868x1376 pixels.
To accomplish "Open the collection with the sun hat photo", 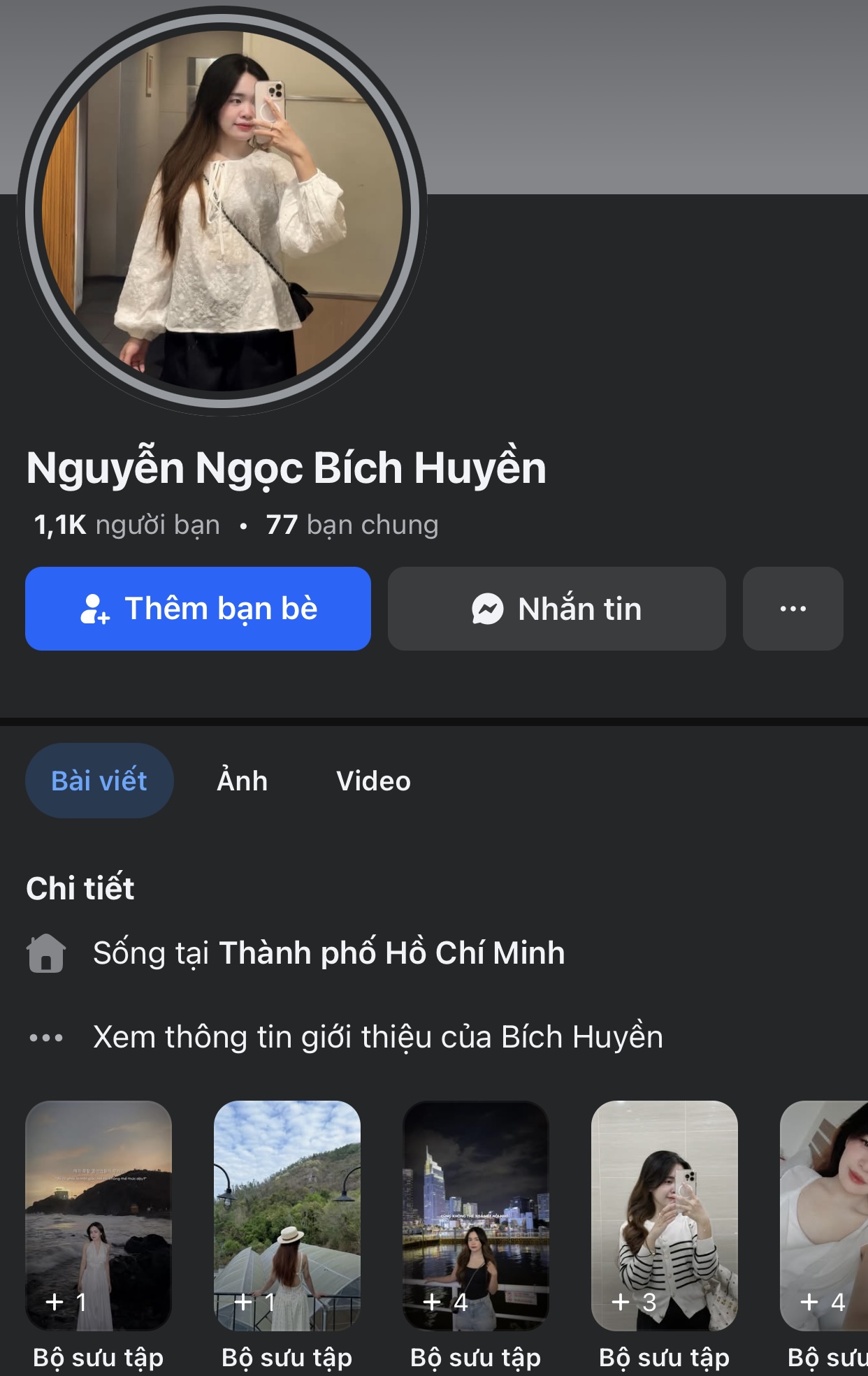I will (287, 1215).
